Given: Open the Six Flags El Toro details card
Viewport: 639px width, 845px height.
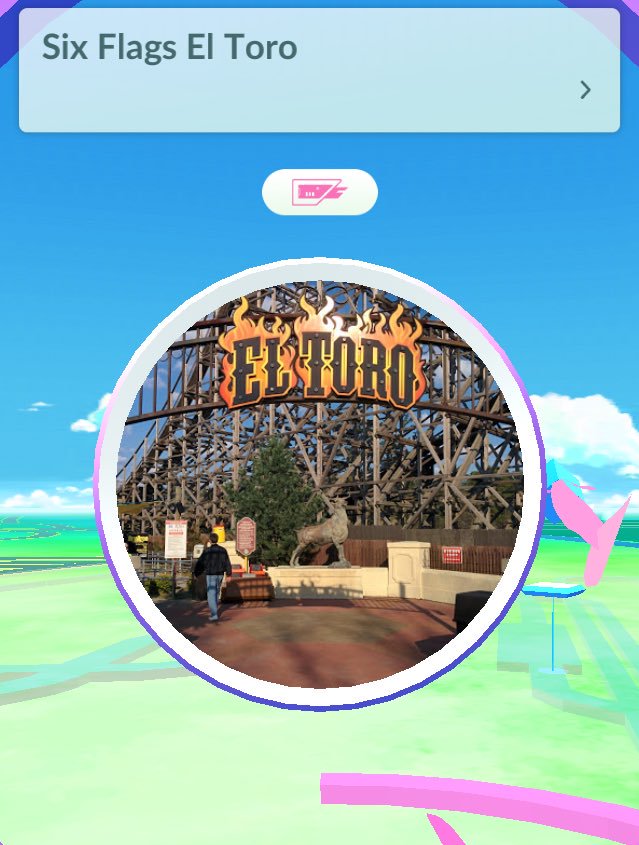Looking at the screenshot, I should click(319, 70).
